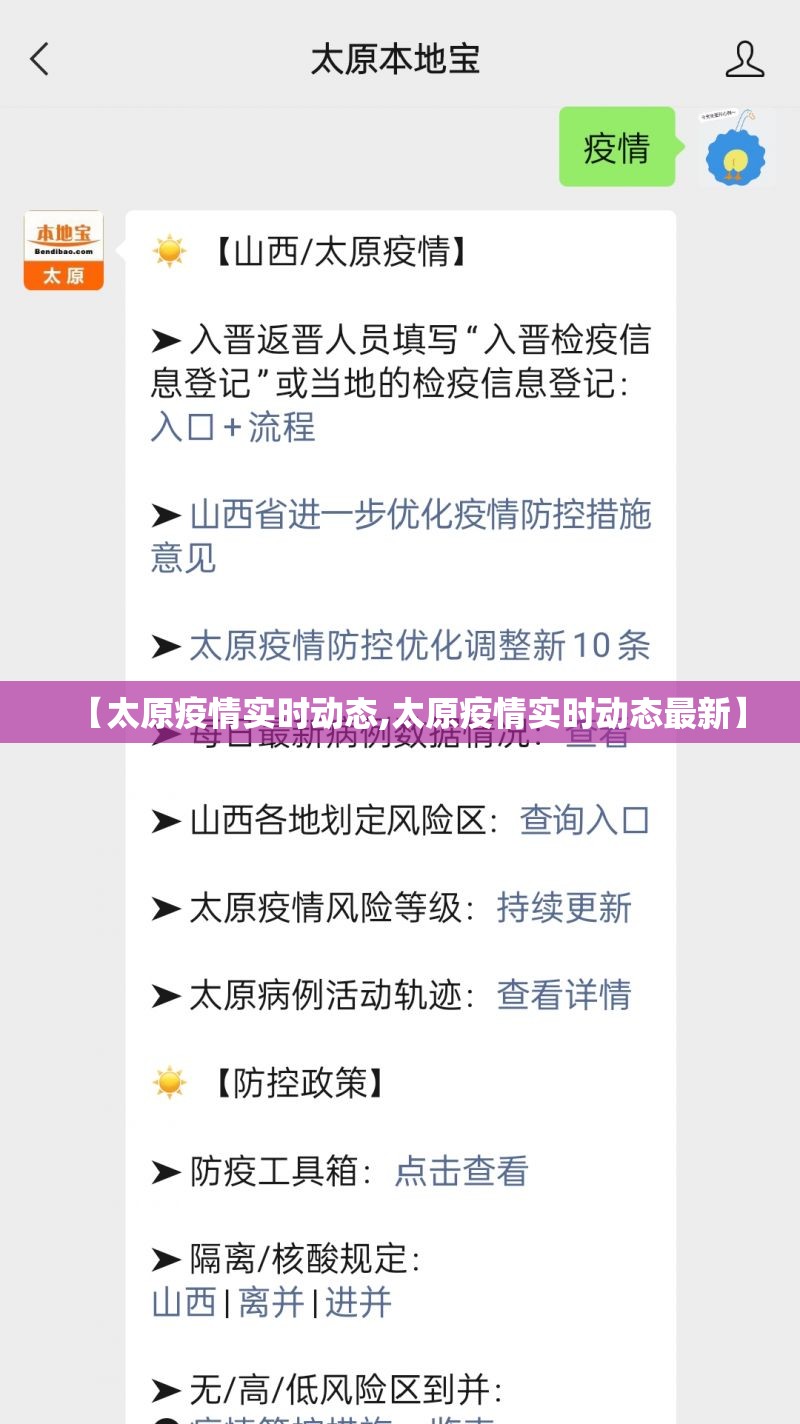Open the 进并 rules link
800x1424 pixels.
pos(358,1302)
